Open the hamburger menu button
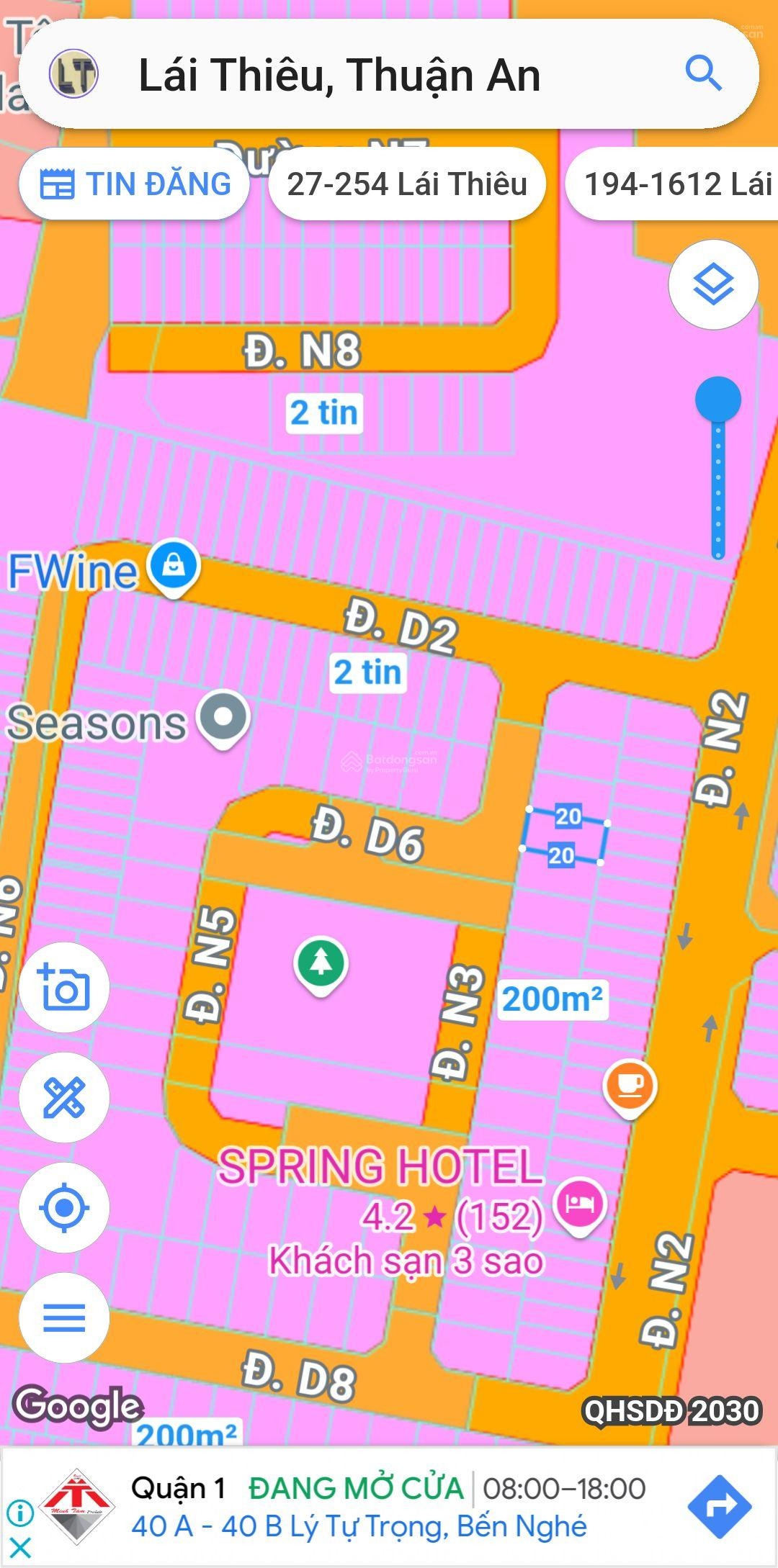Image resolution: width=778 pixels, height=1568 pixels. click(64, 1317)
